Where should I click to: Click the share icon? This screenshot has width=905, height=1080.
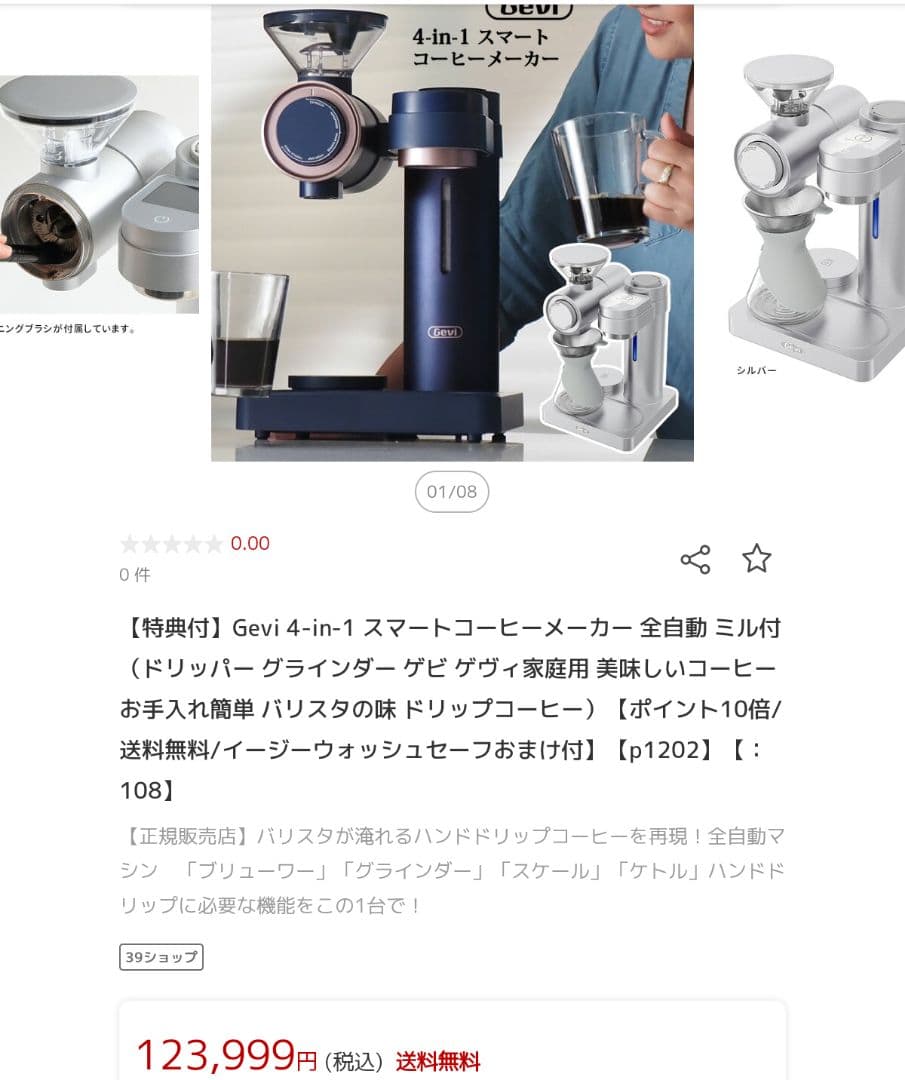point(695,560)
